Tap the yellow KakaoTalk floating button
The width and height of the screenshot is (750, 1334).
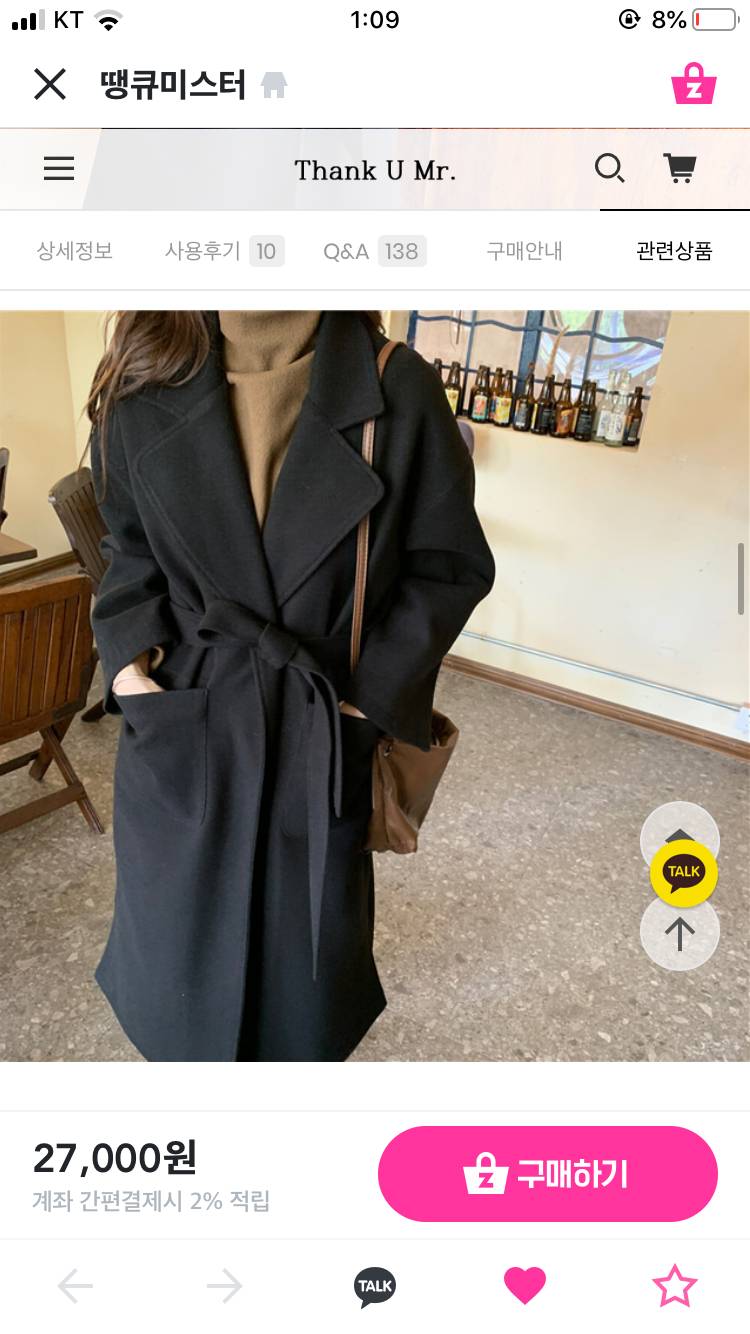point(684,873)
